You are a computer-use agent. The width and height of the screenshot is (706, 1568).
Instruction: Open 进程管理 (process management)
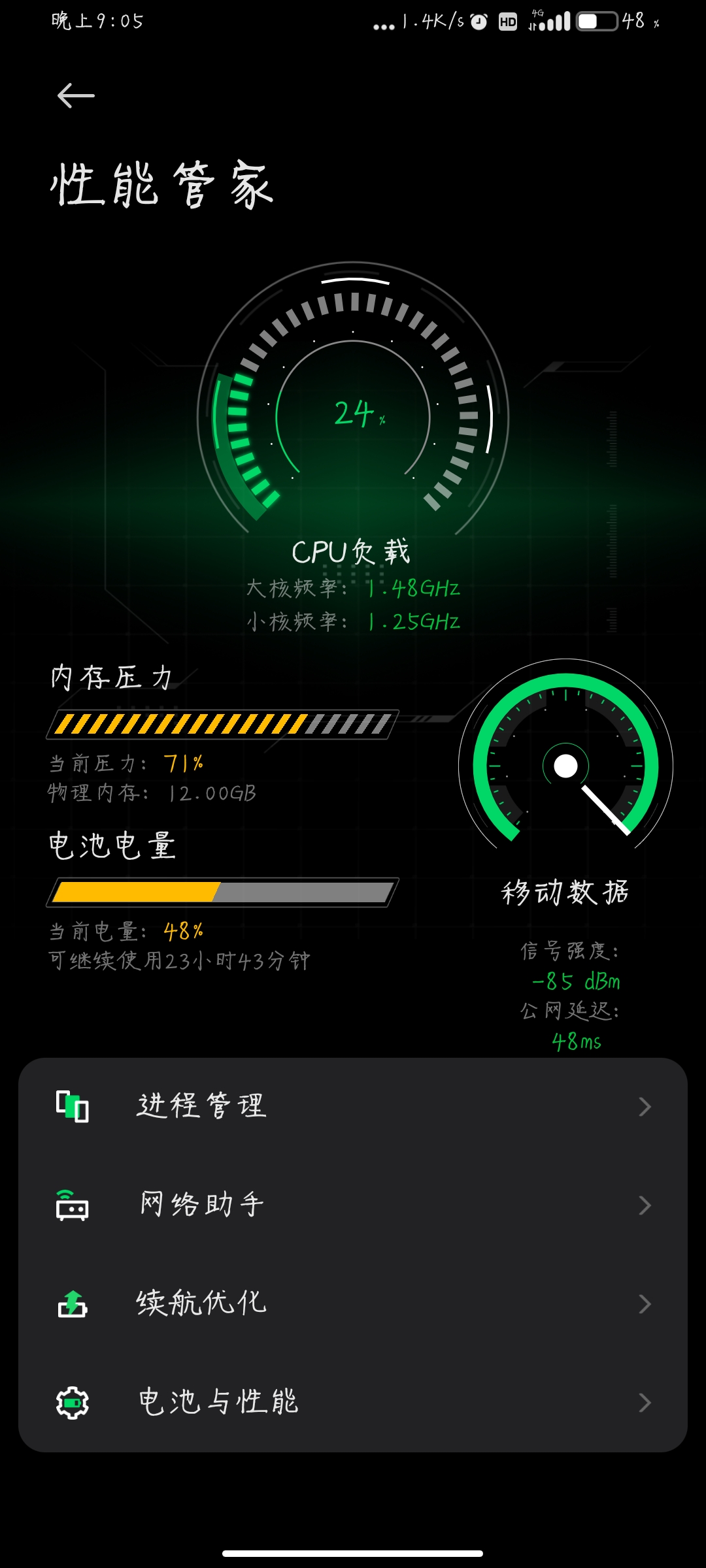click(353, 1107)
